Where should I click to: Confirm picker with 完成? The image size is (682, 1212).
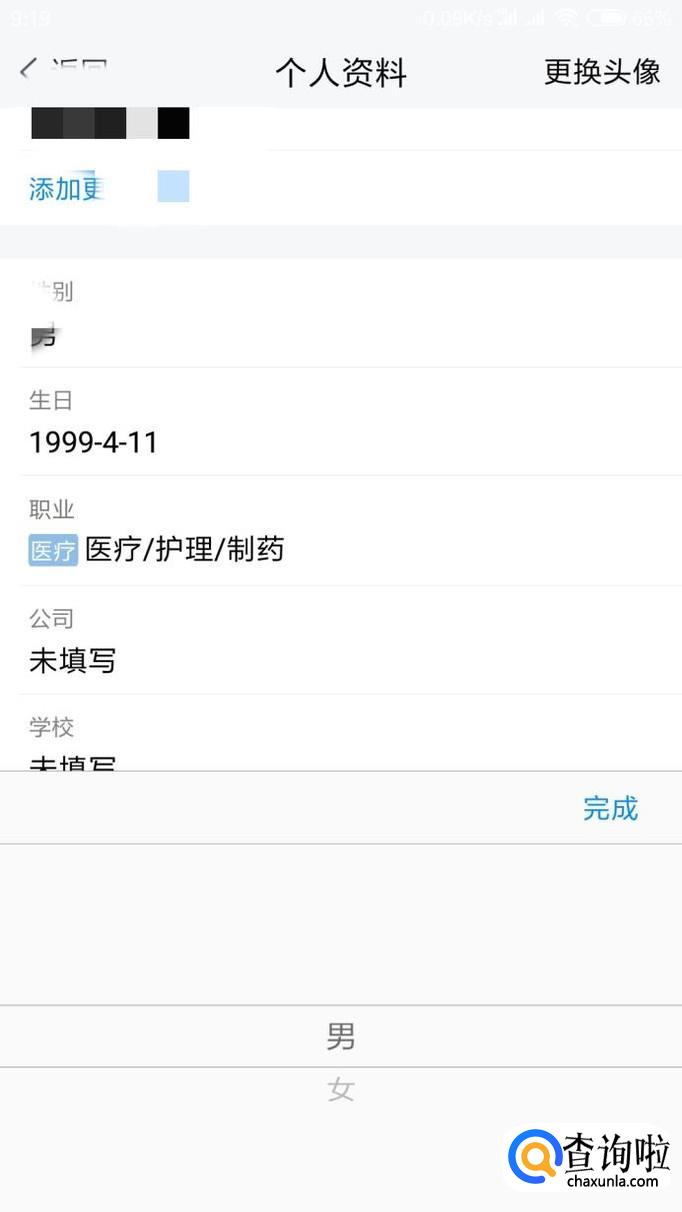[610, 808]
